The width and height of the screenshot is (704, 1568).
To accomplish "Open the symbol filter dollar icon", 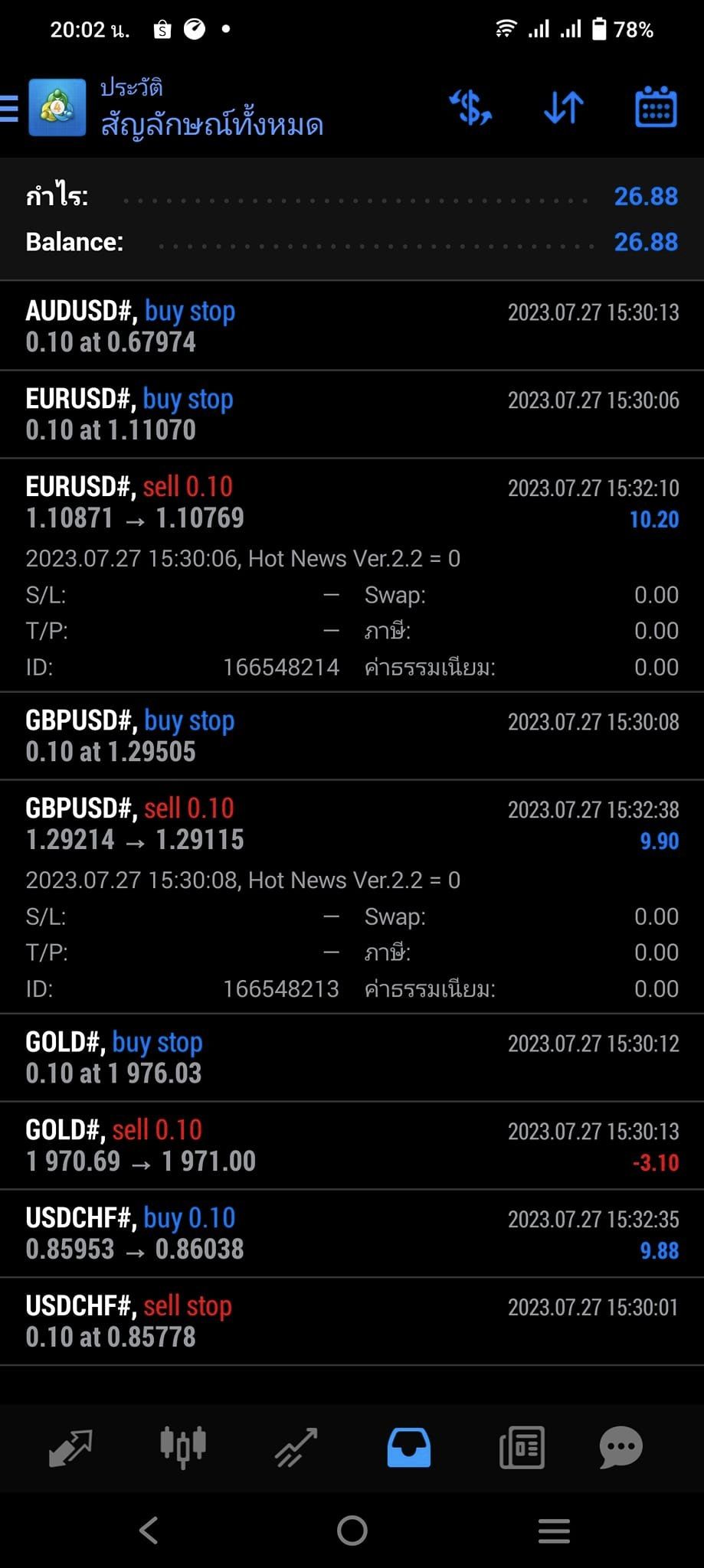I will pos(470,107).
